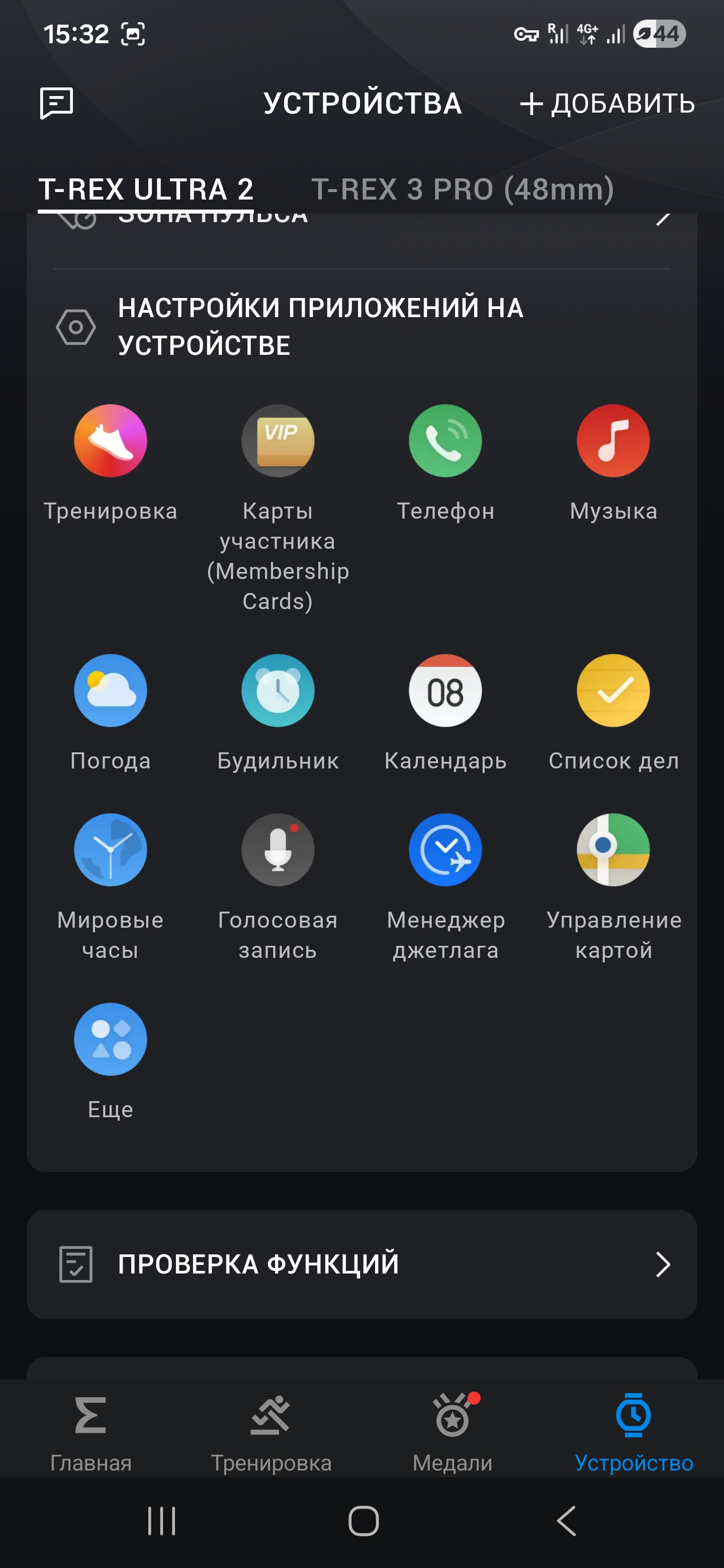
Task: Open Календарь app settings
Action: (x=445, y=691)
